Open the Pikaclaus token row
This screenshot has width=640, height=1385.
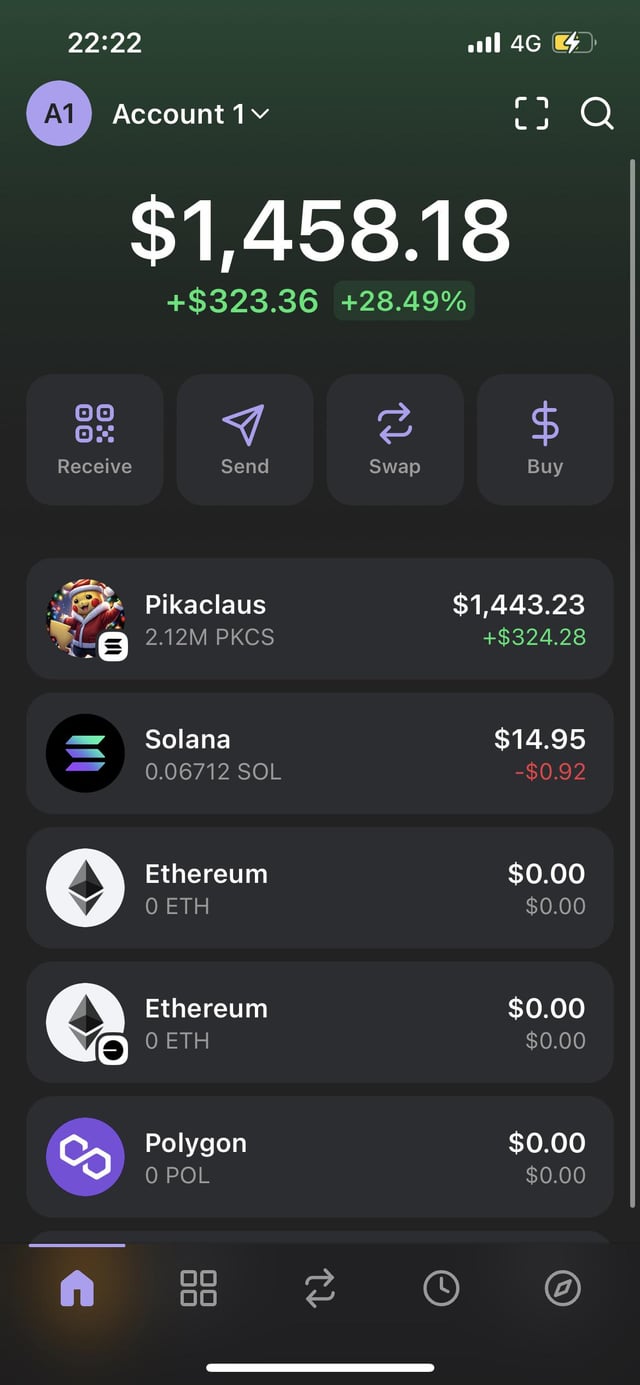coord(319,620)
